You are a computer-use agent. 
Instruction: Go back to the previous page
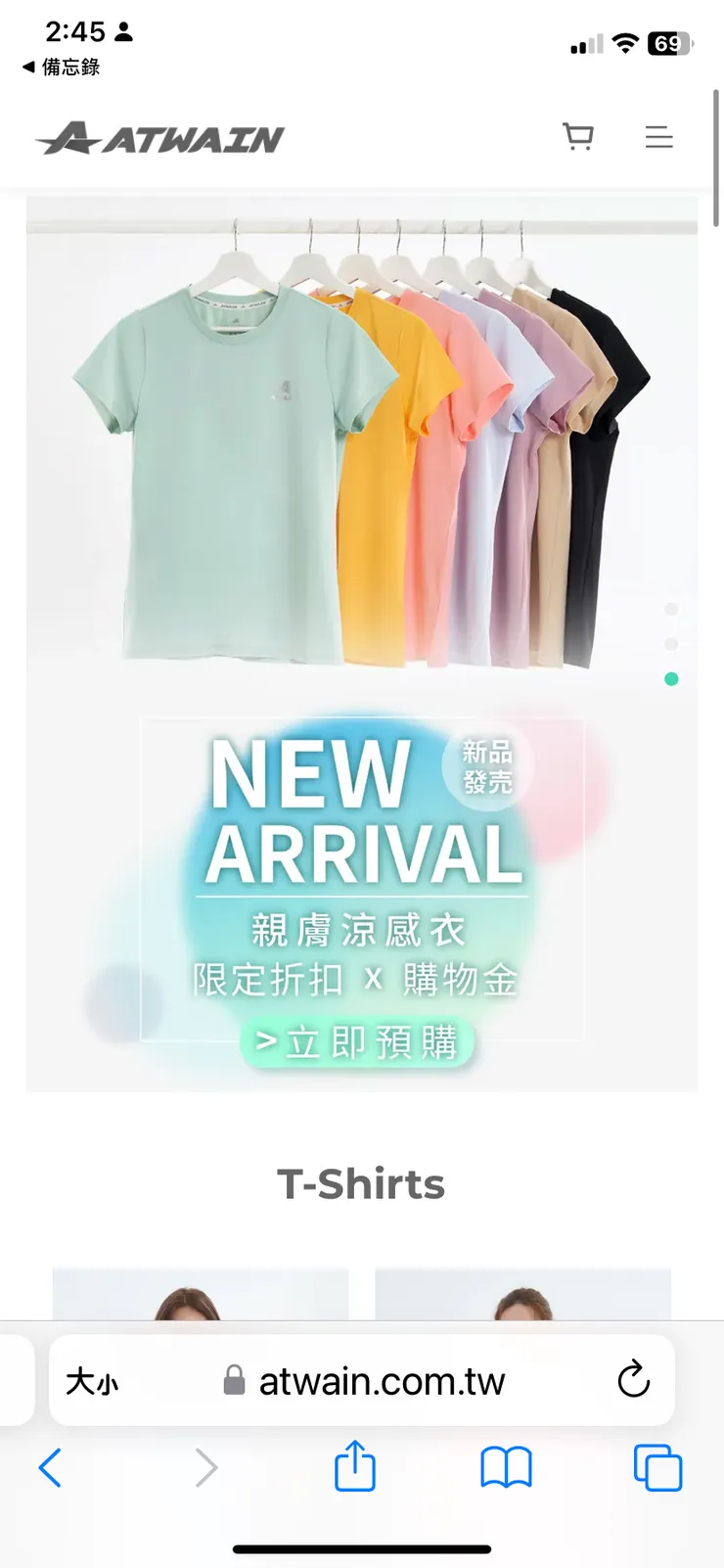tap(50, 1467)
